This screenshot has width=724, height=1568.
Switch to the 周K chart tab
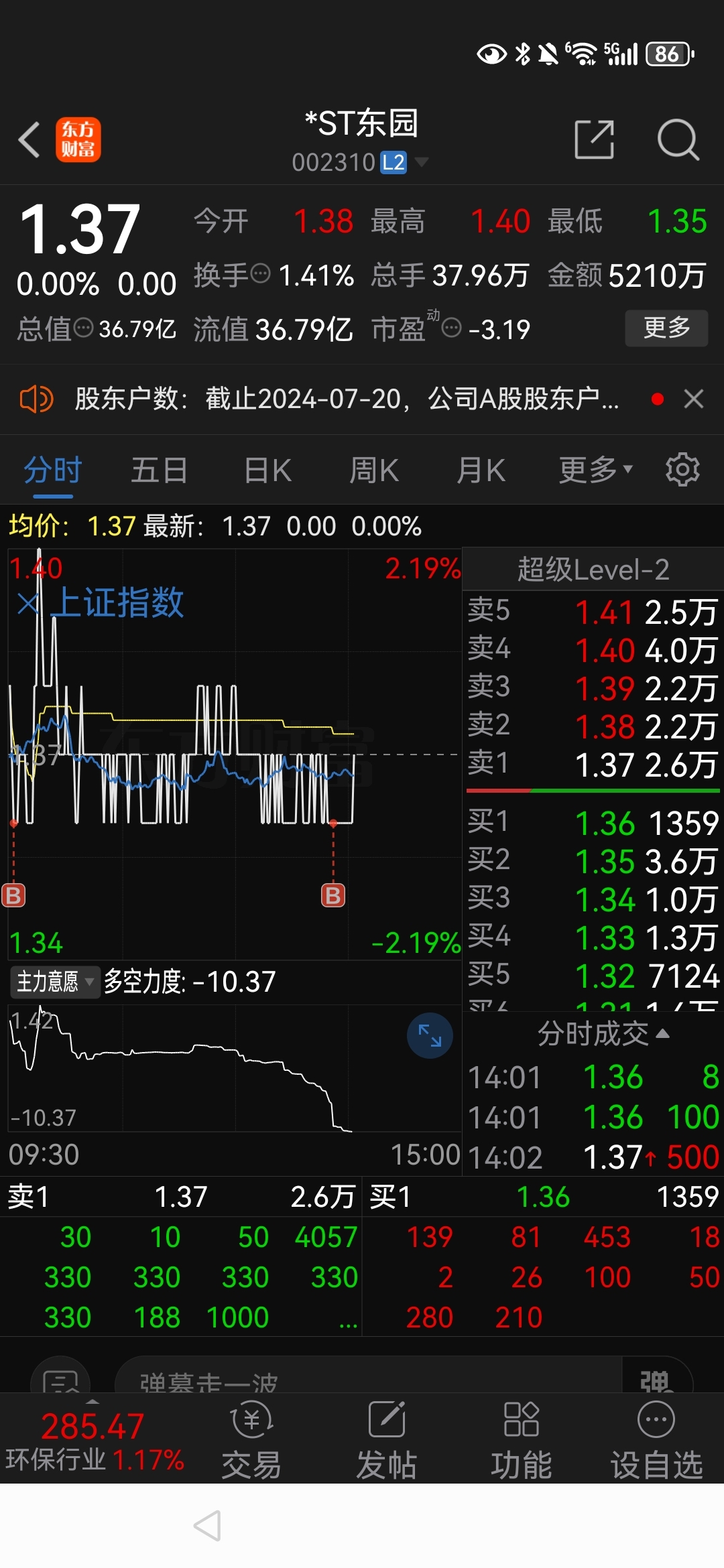374,470
